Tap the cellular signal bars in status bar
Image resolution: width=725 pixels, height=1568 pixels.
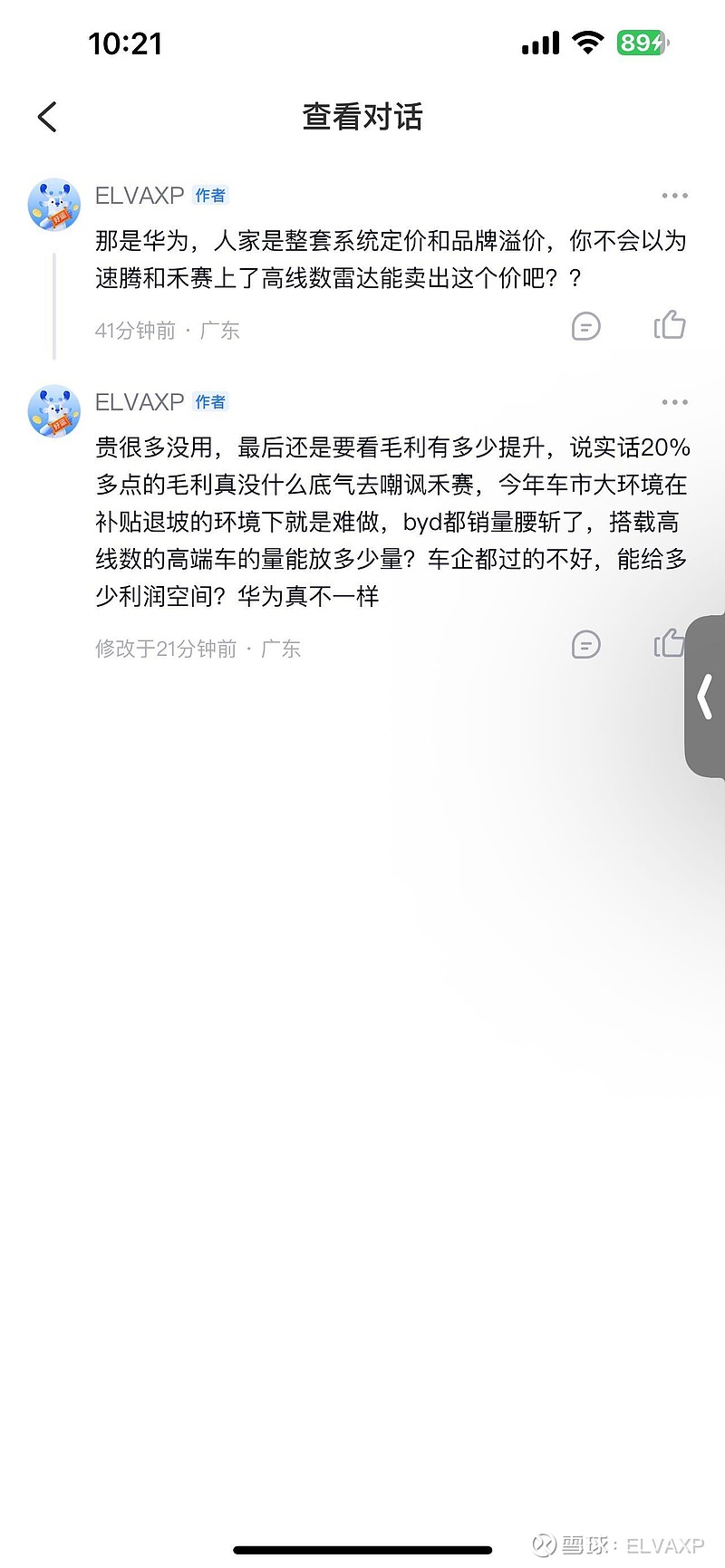tap(538, 42)
